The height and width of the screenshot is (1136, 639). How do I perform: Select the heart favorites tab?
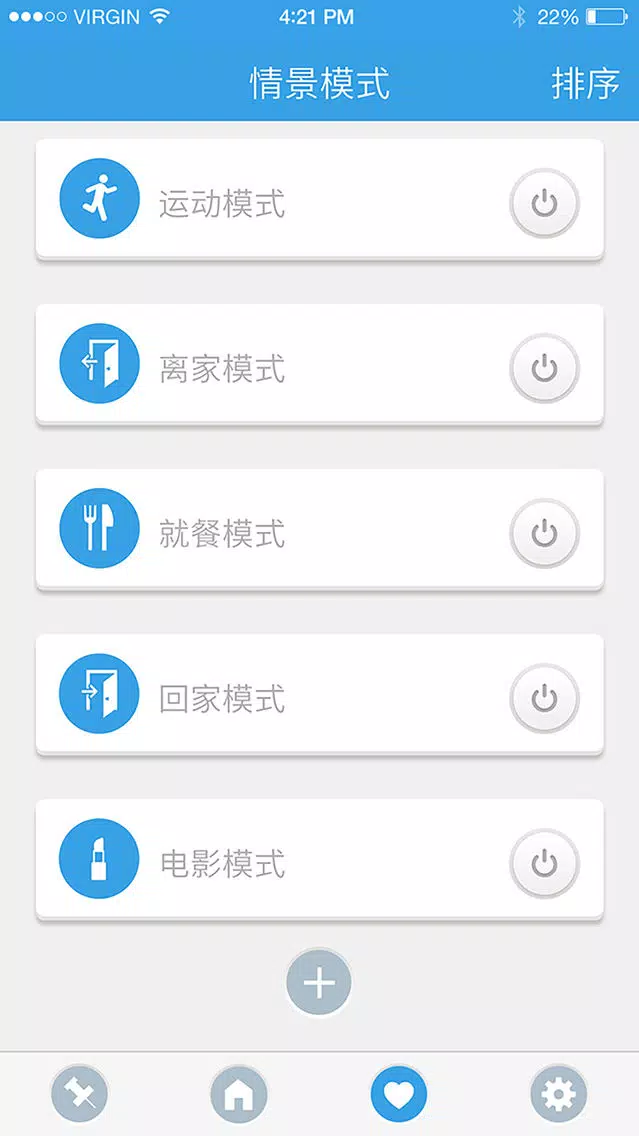click(x=399, y=1094)
